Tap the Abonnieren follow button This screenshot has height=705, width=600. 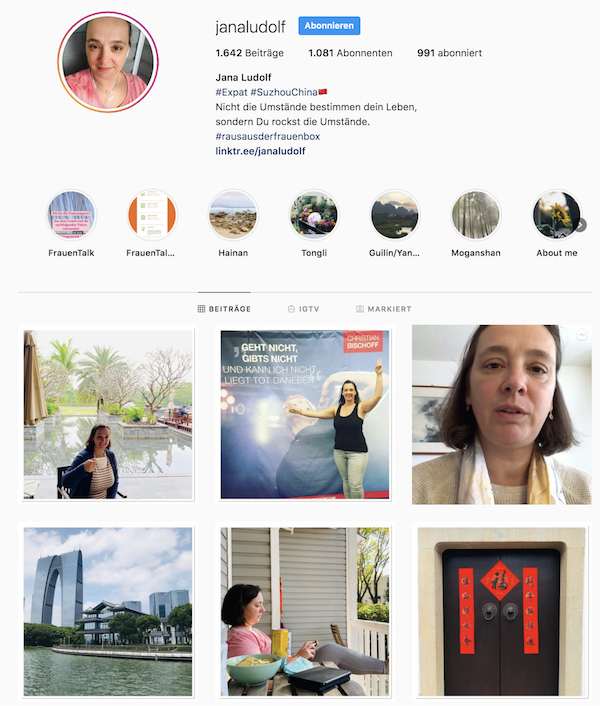coord(330,26)
